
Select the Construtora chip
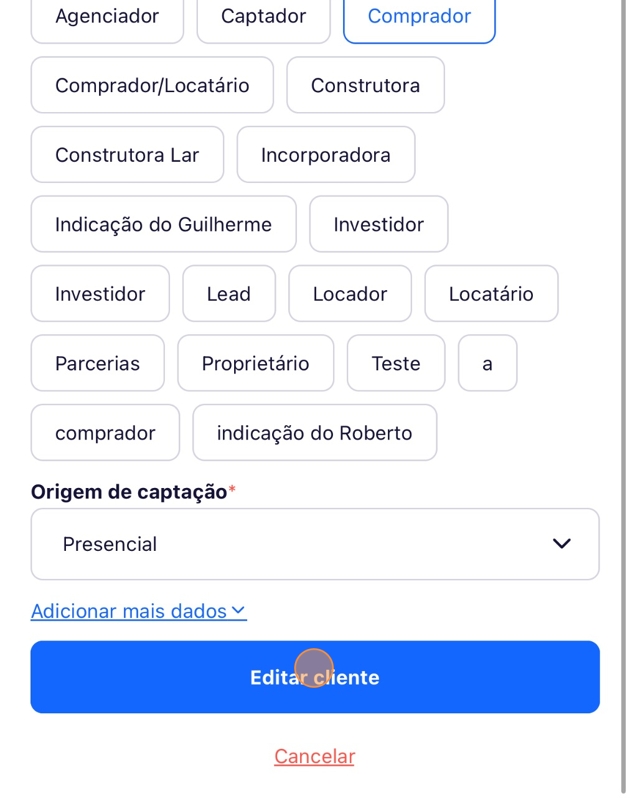tap(365, 86)
